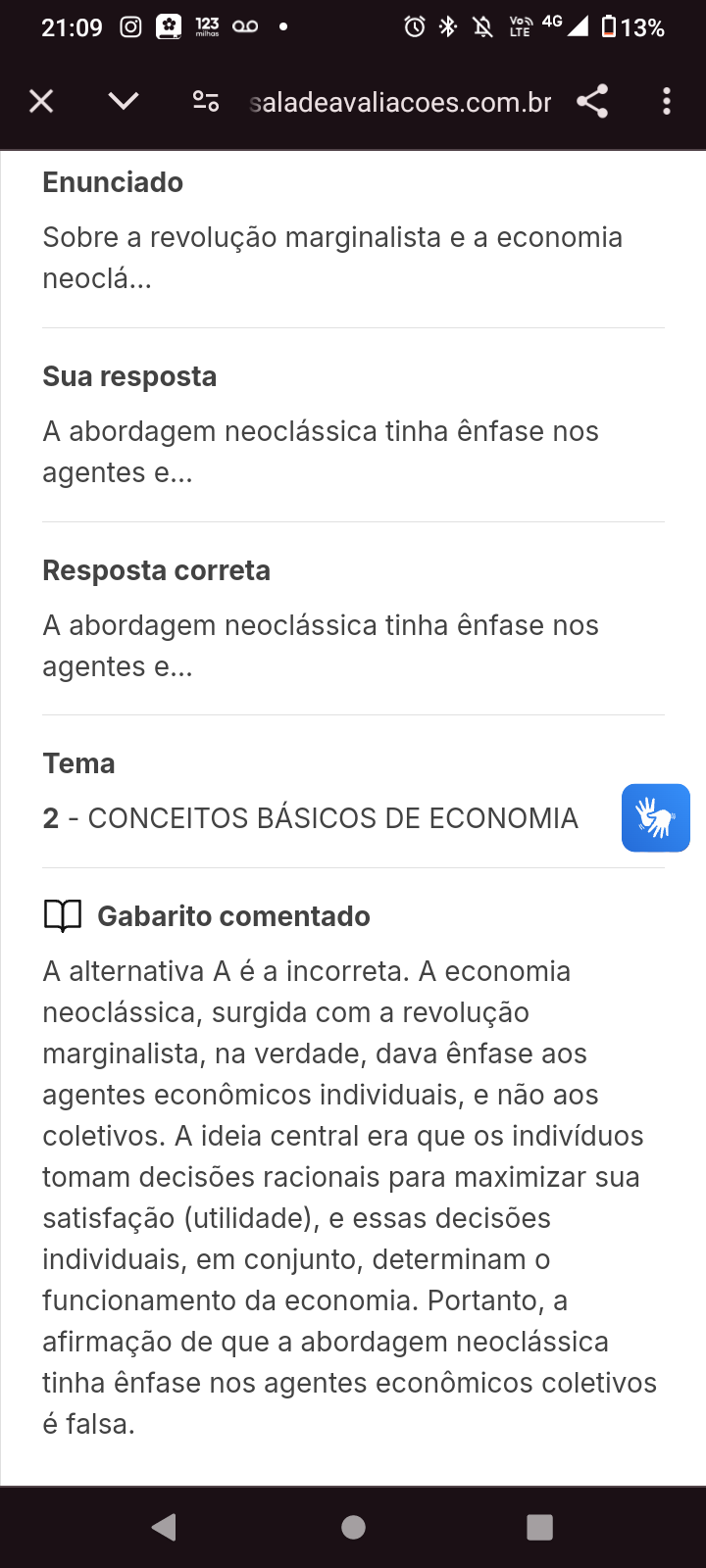The width and height of the screenshot is (706, 1568).
Task: Open site settings icon beside the URL
Action: pyautogui.click(x=206, y=101)
